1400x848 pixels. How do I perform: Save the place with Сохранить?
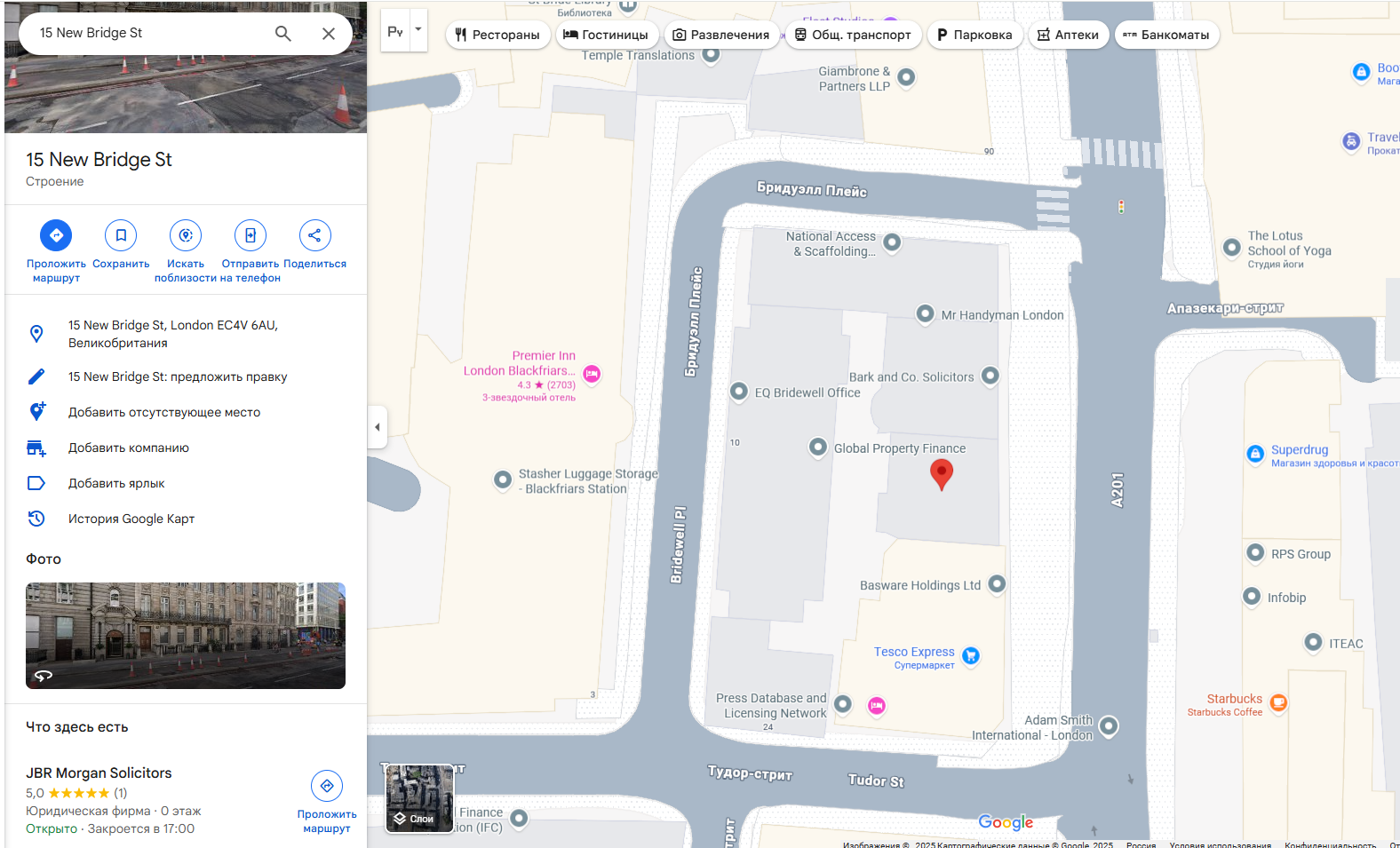121,235
